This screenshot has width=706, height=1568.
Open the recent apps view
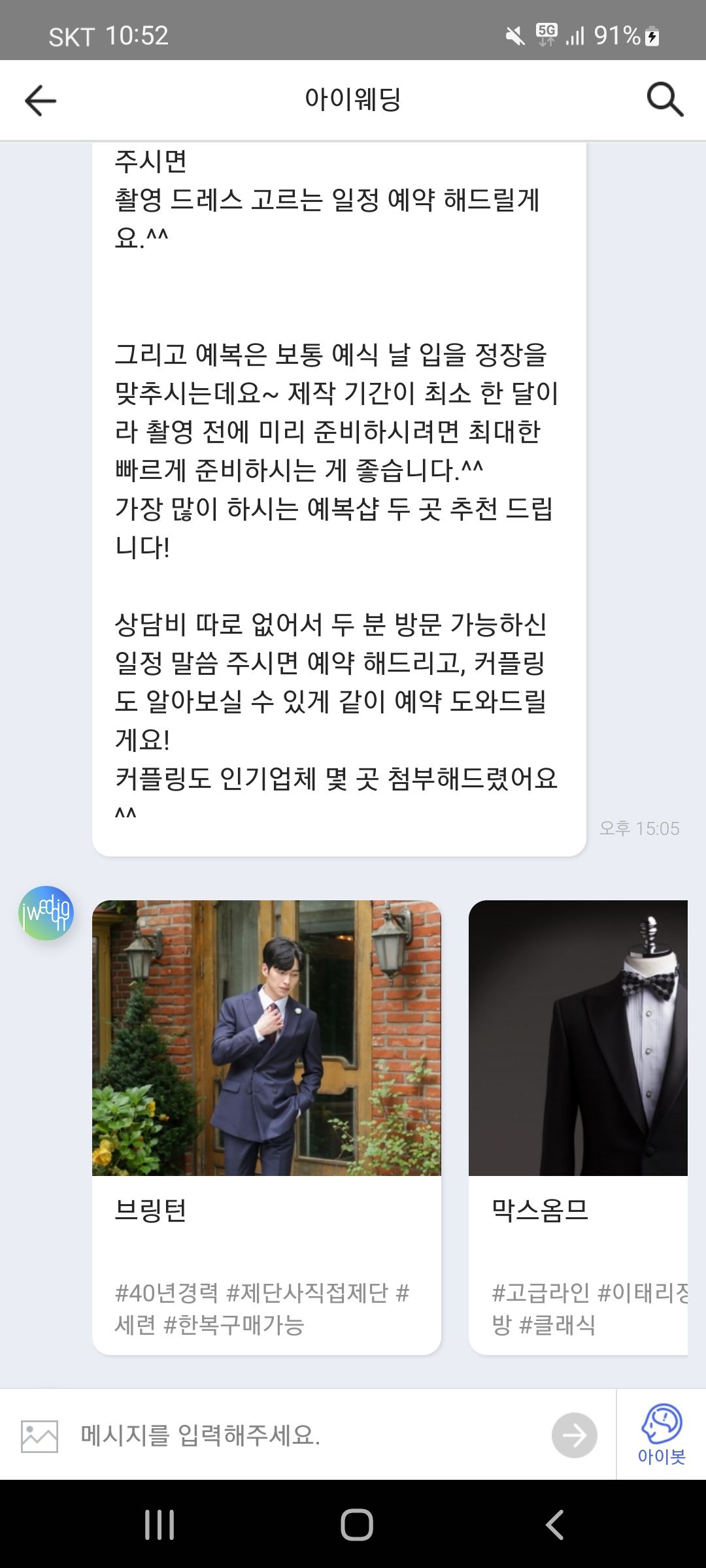[x=160, y=1525]
